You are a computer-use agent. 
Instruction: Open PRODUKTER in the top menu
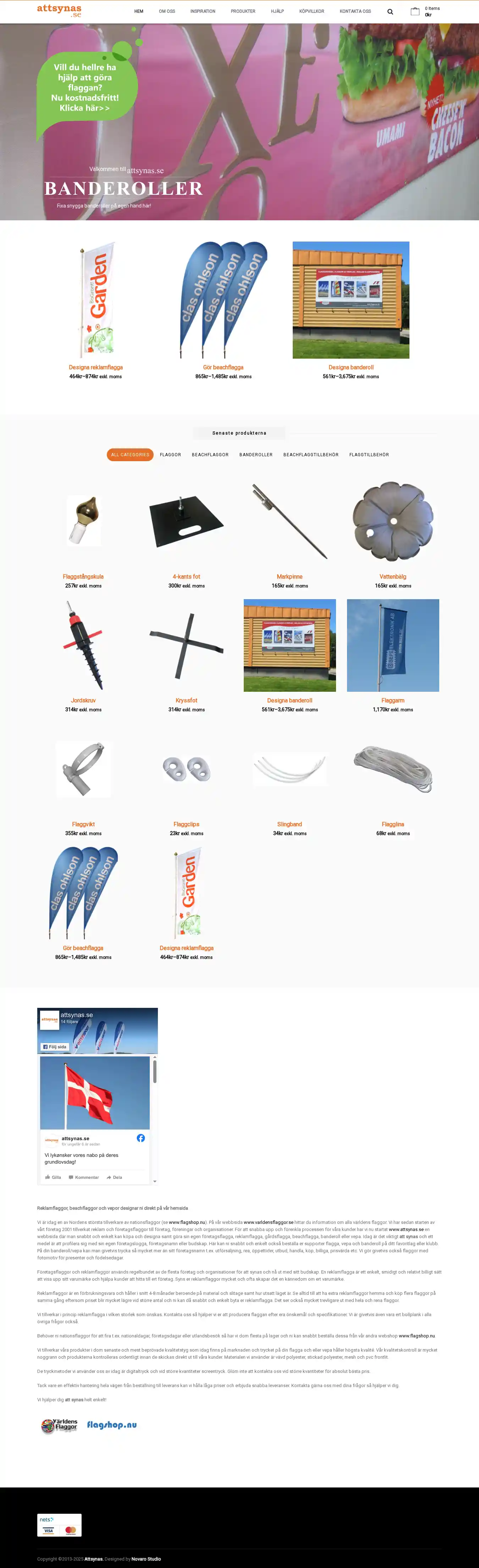tap(243, 12)
